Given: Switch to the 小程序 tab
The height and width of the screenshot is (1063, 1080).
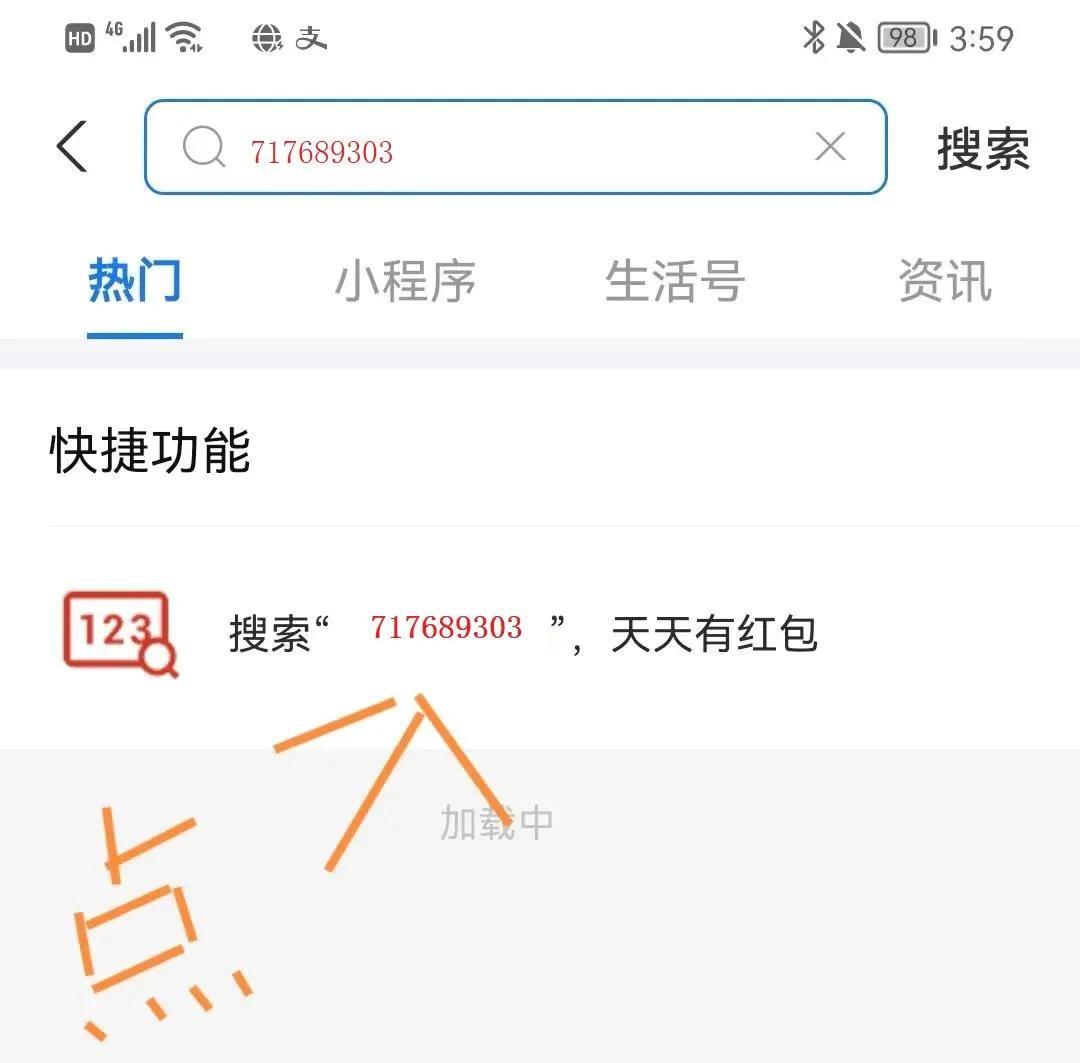Looking at the screenshot, I should pyautogui.click(x=405, y=281).
